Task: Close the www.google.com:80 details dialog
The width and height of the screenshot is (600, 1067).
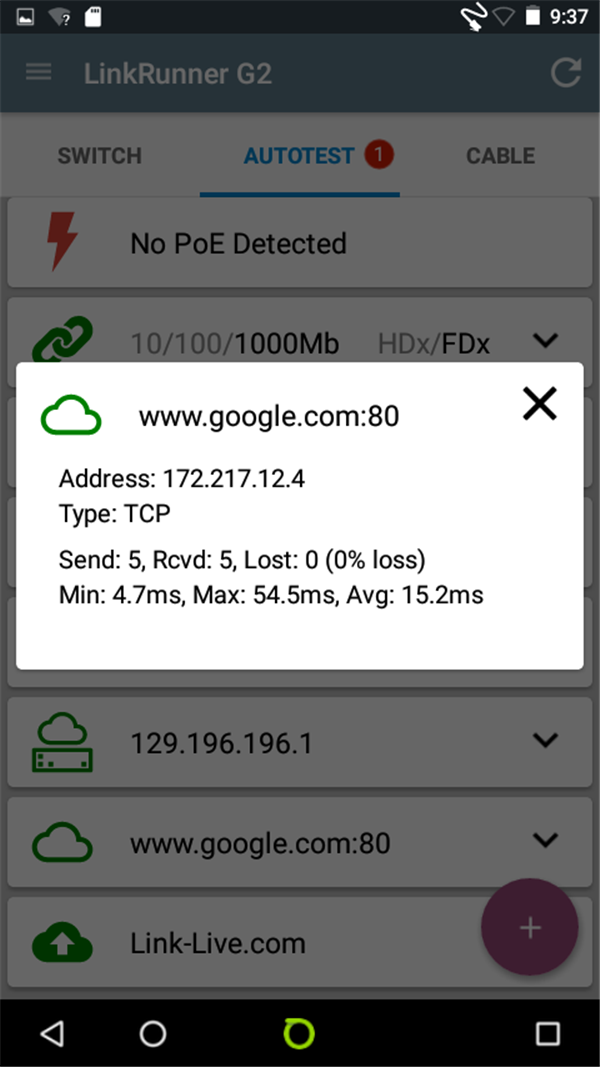Action: 540,404
